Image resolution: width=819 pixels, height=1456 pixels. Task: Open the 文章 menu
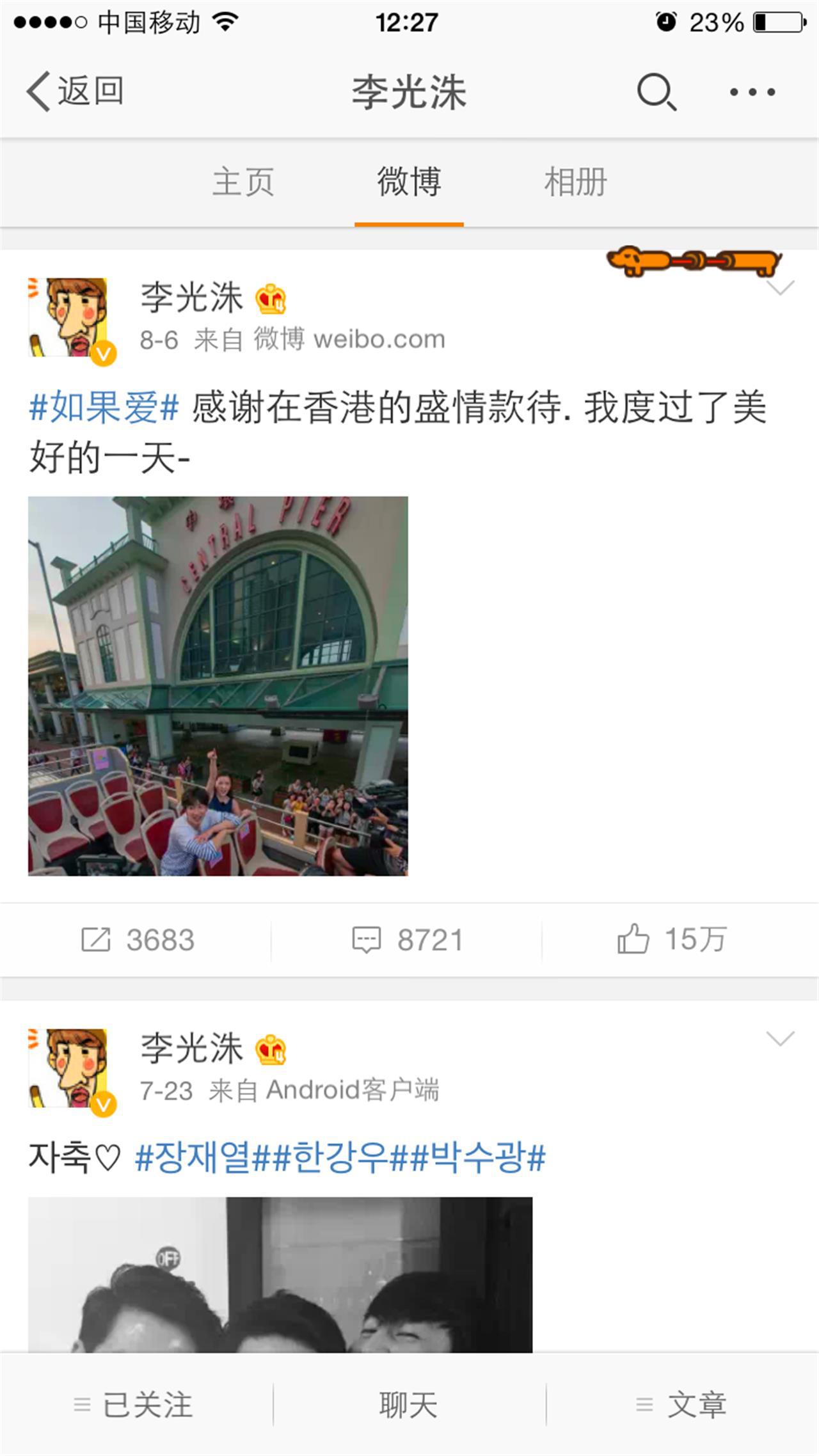point(682,1405)
